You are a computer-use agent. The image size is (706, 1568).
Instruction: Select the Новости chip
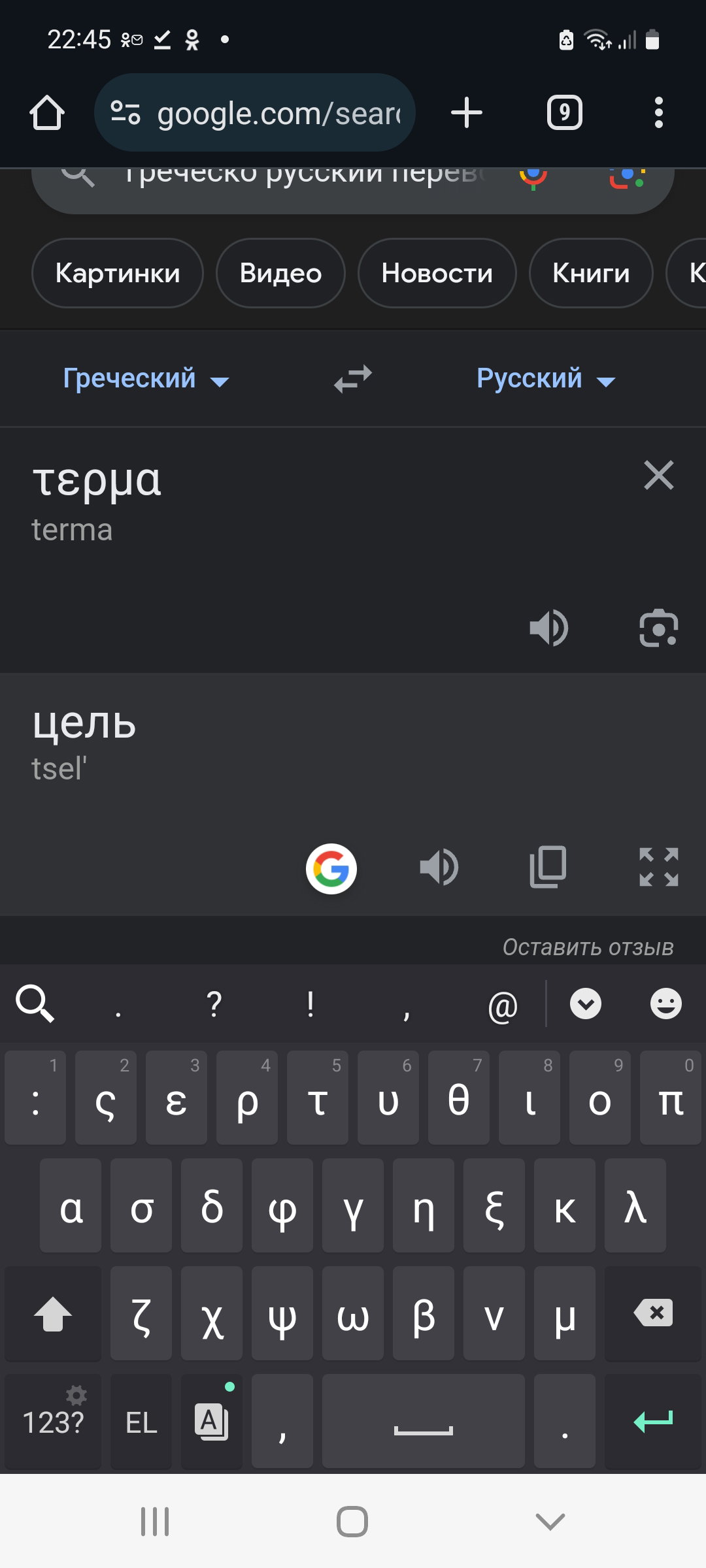(x=437, y=273)
